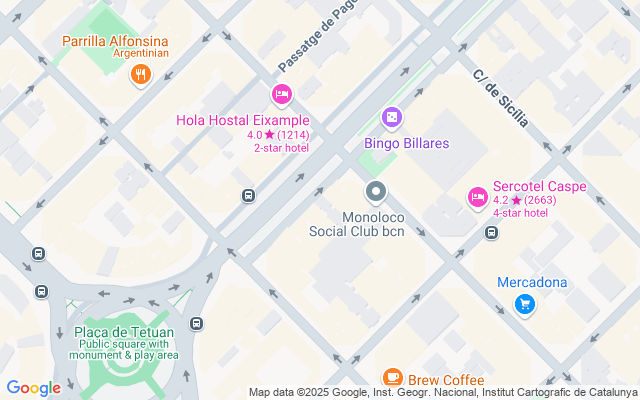Viewport: 640px width, 400px height.
Task: Tap the bus stop beside Sercotel Caspe
Action: 491,233
